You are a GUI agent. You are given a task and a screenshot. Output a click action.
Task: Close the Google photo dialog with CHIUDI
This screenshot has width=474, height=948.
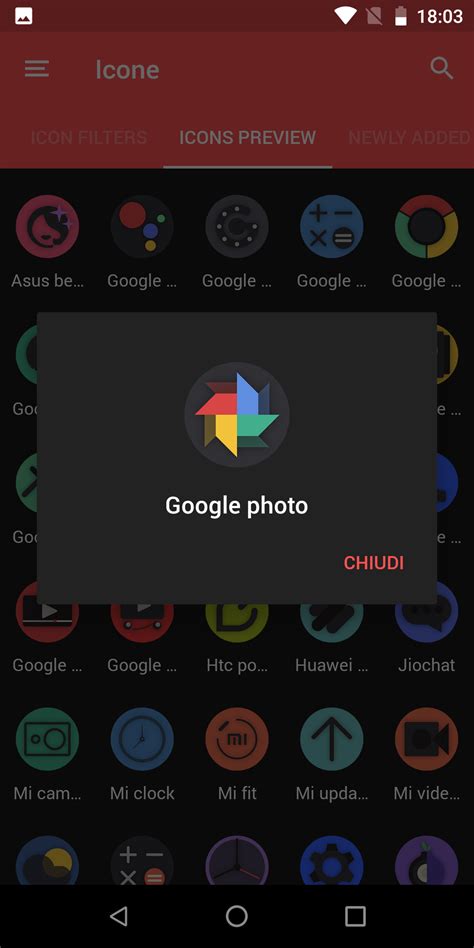coord(374,563)
